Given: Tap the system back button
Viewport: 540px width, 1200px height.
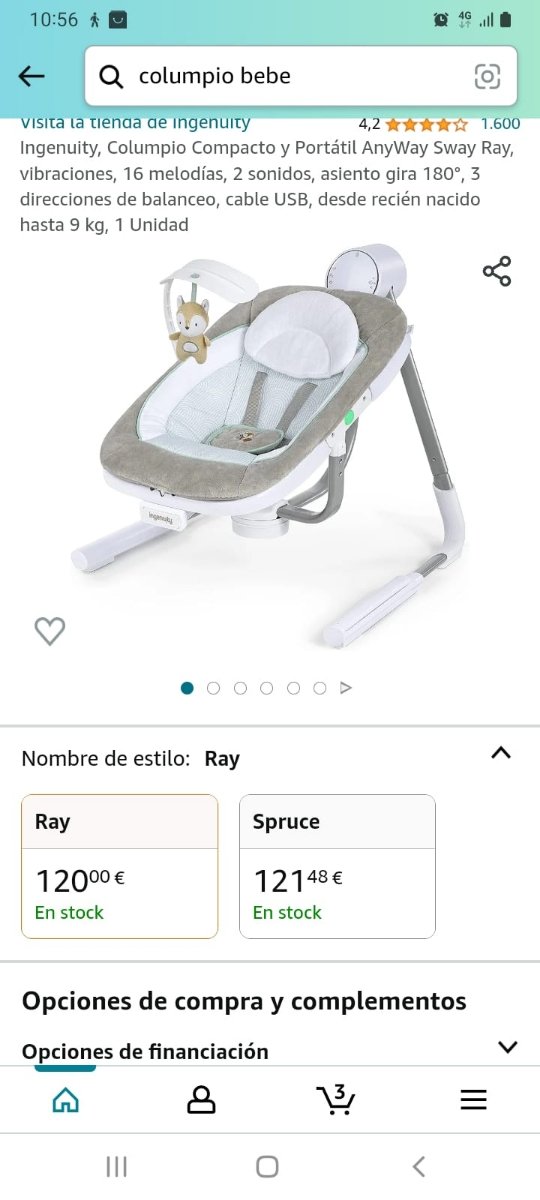Looking at the screenshot, I should pos(419,1166).
